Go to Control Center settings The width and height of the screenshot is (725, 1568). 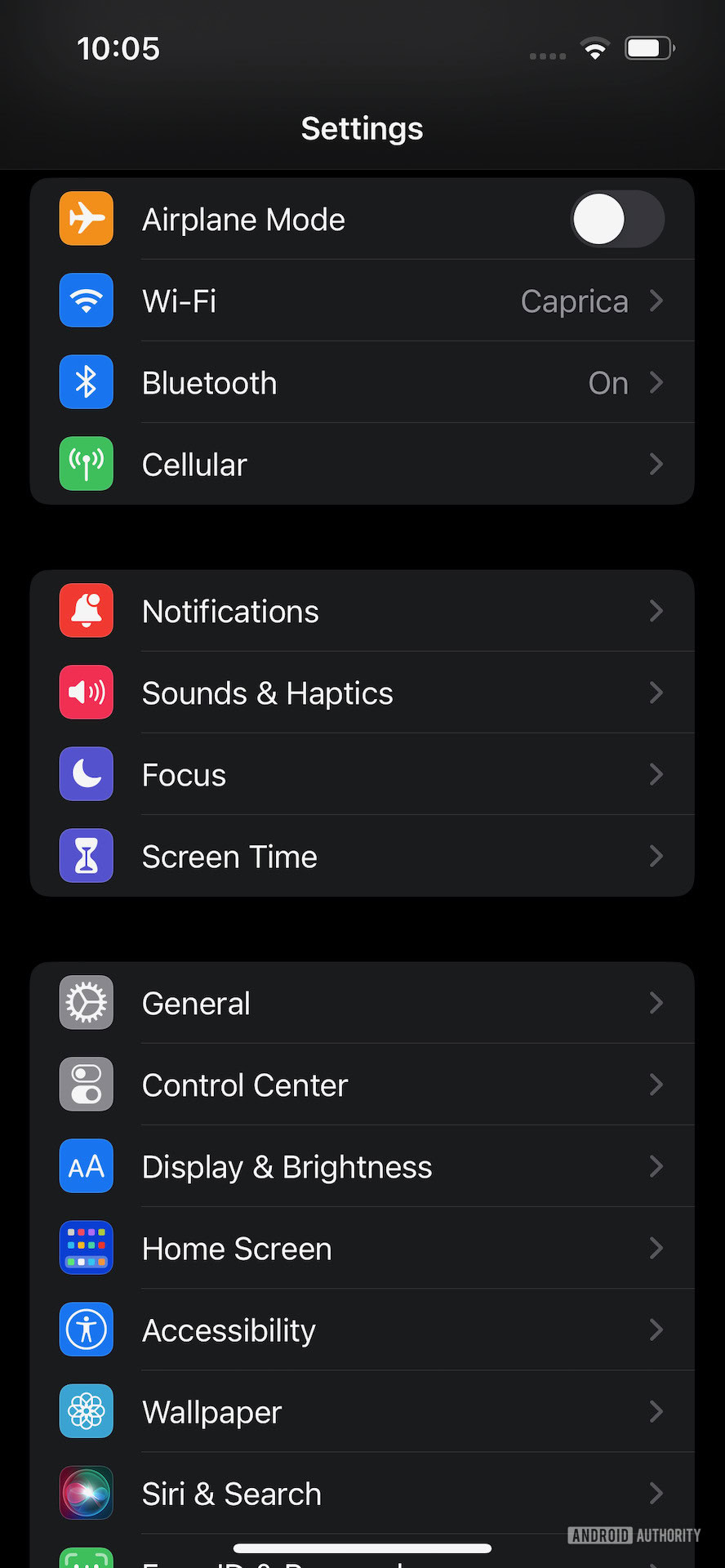click(x=362, y=1085)
